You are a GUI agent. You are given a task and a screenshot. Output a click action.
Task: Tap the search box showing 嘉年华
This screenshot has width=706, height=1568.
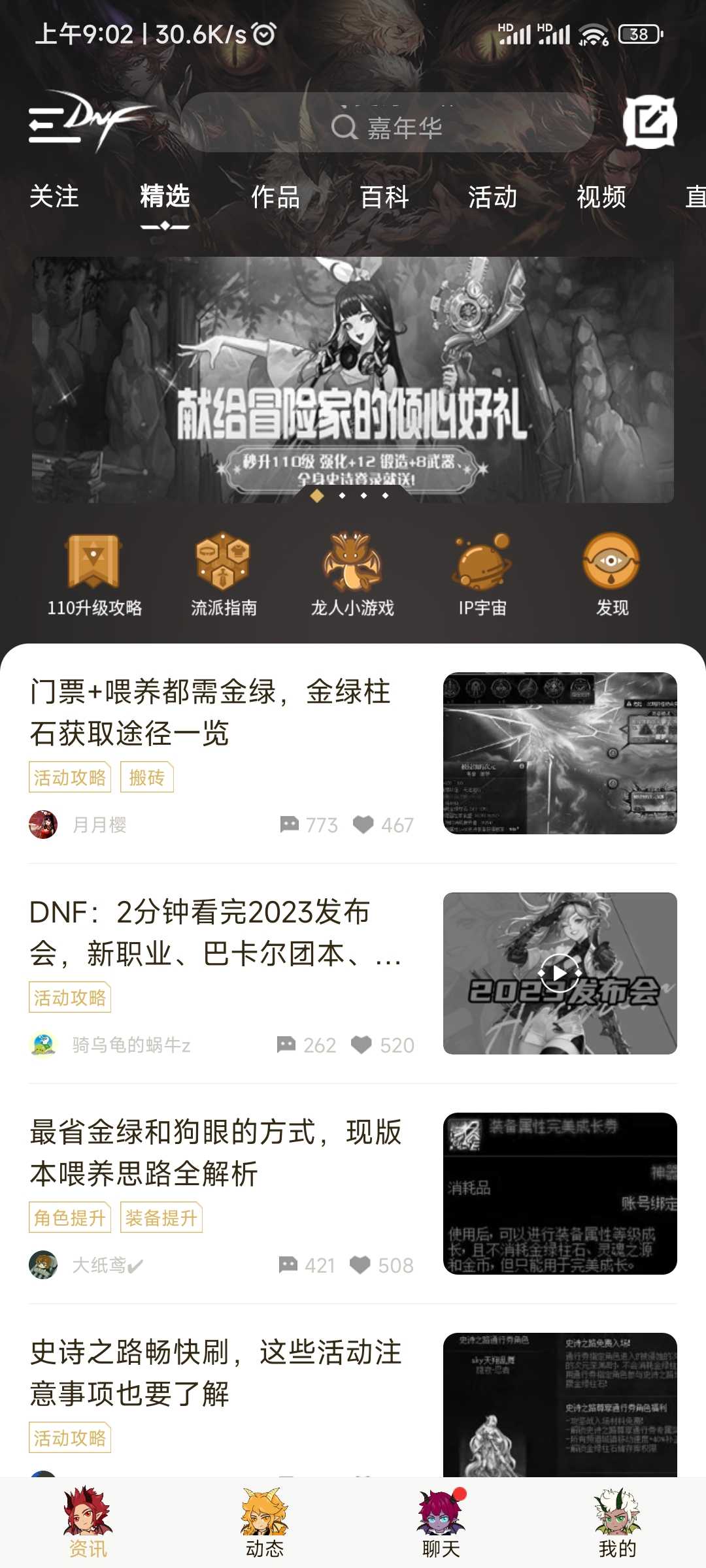click(x=387, y=125)
